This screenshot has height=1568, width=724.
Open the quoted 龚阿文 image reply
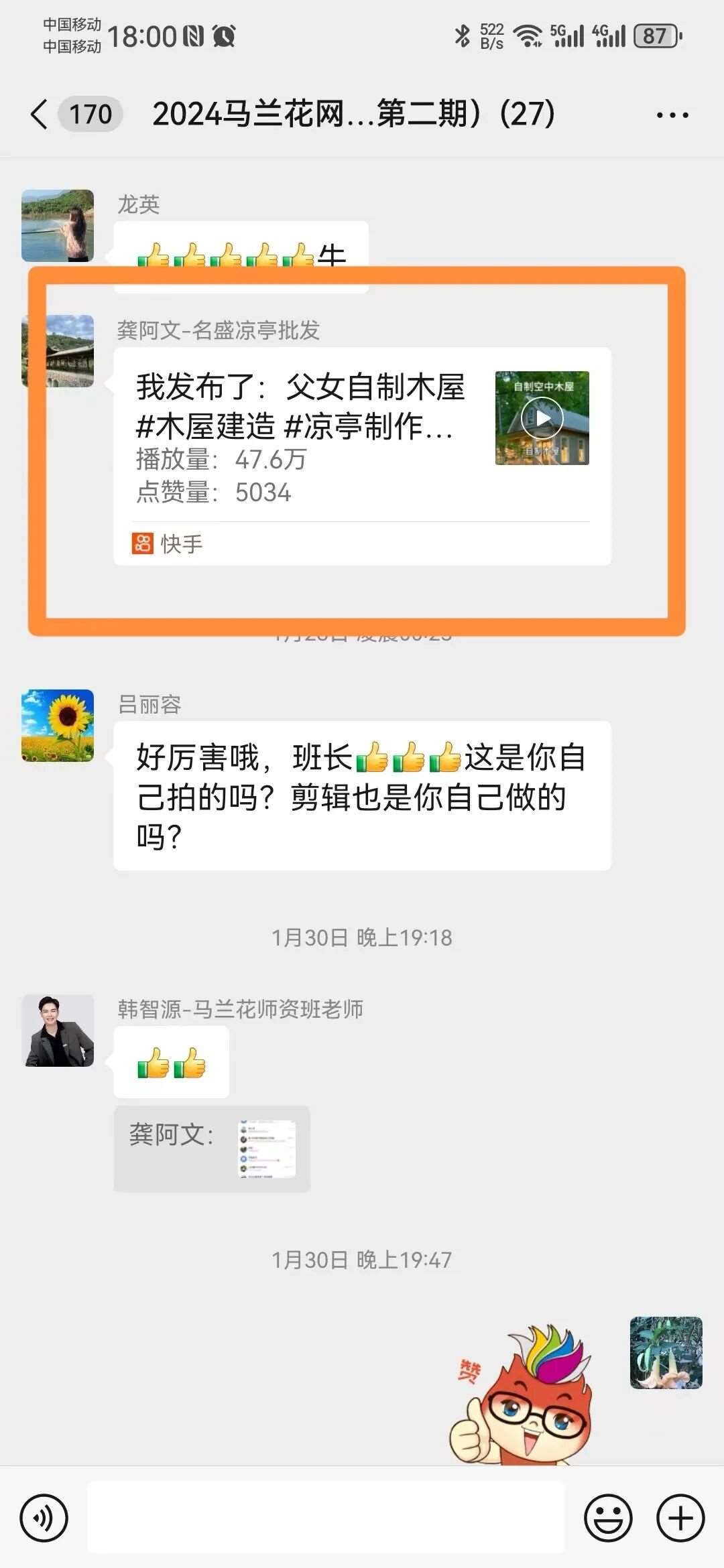[x=212, y=1149]
